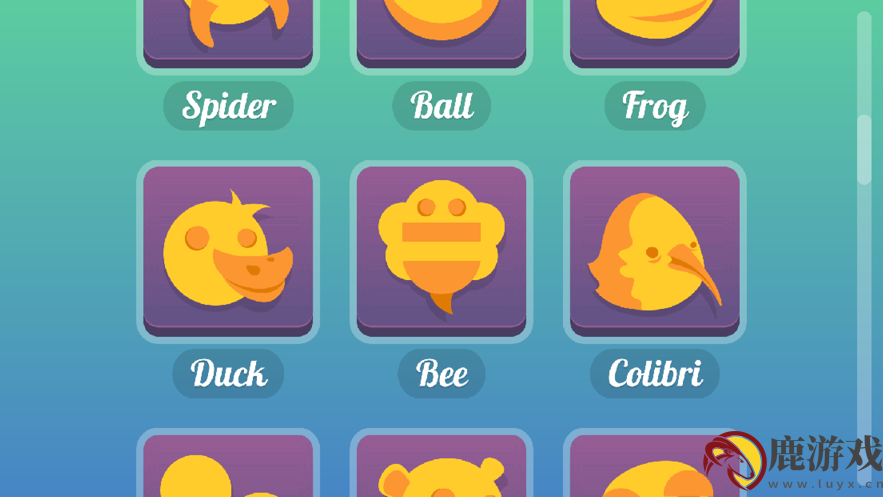The height and width of the screenshot is (497, 883).
Task: Select the Spider character tile
Action: coord(228,30)
